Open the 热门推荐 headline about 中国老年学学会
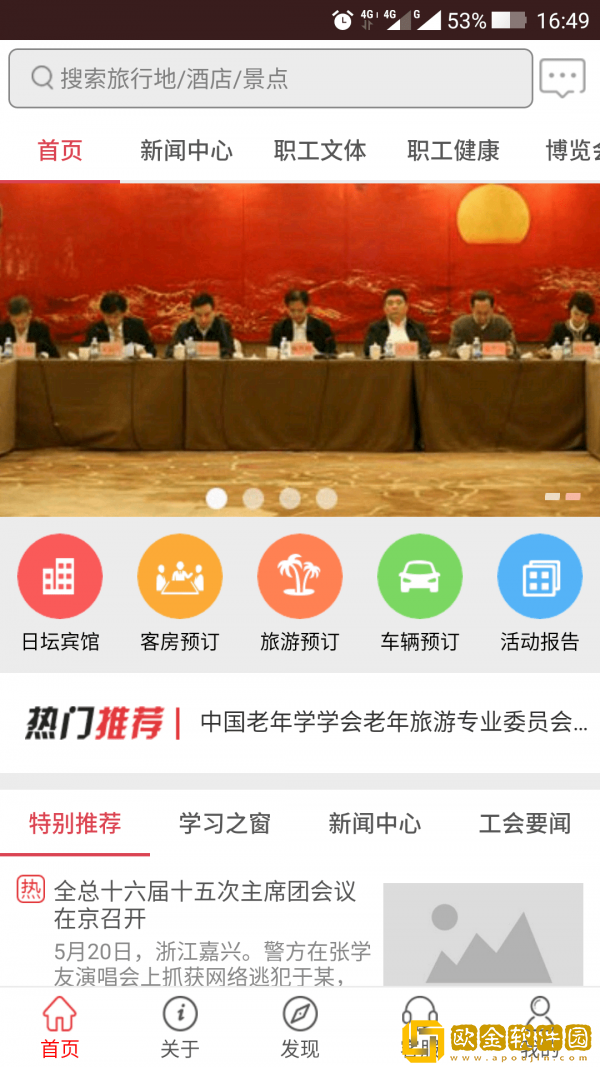This screenshot has width=600, height=1067. pos(394,722)
